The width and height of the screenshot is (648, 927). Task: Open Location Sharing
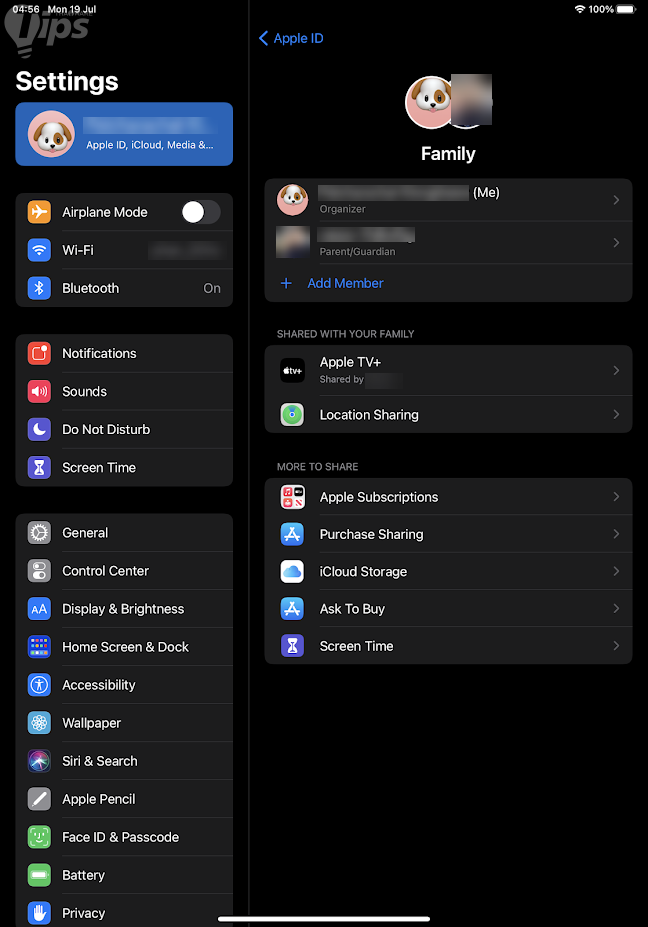pos(448,414)
